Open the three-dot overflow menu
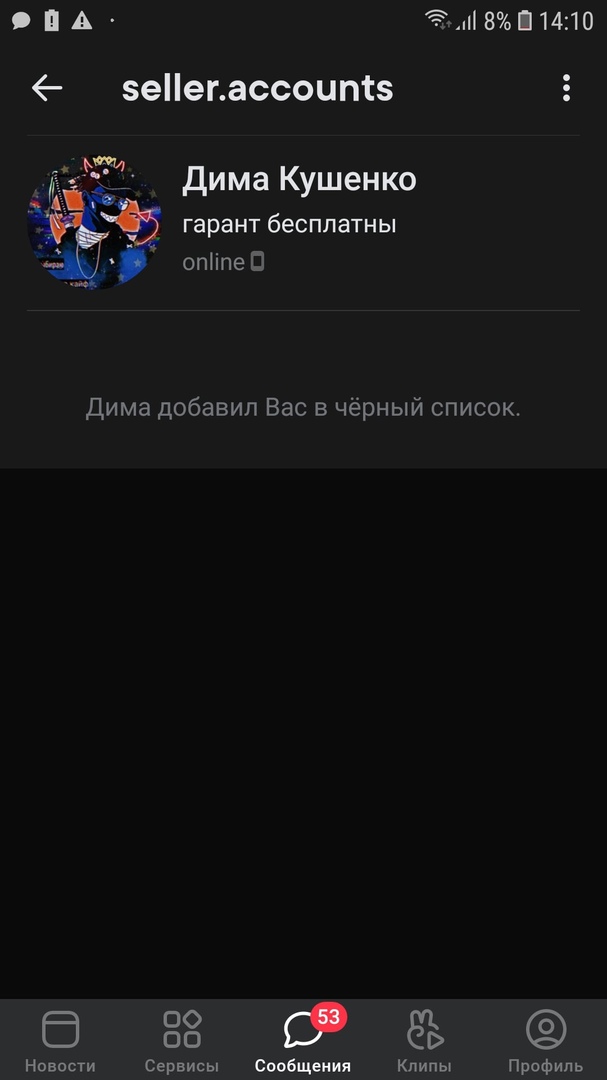Screen dimensions: 607x1080 566,88
